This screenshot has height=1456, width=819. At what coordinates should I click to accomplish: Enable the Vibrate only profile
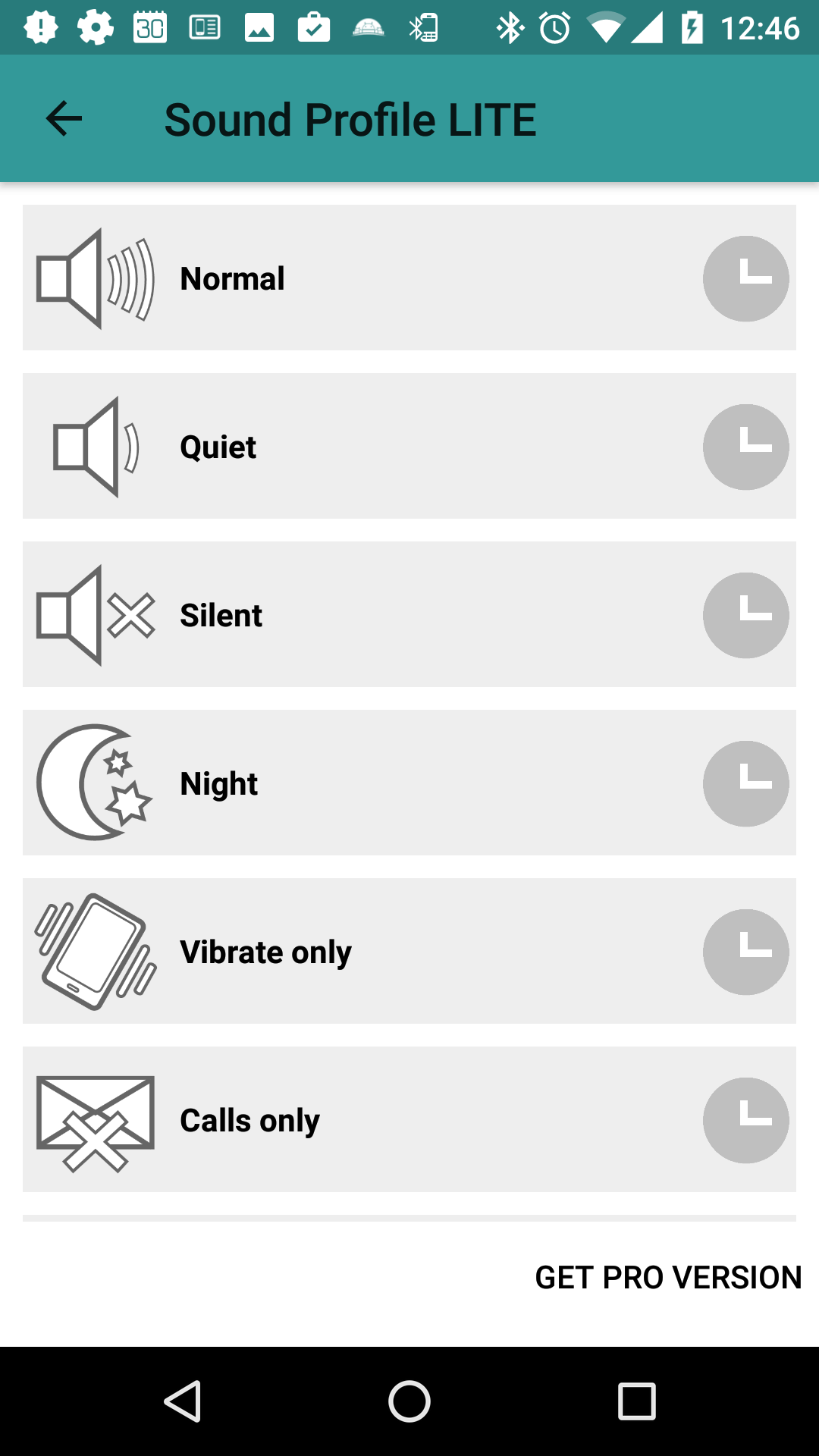click(x=409, y=951)
